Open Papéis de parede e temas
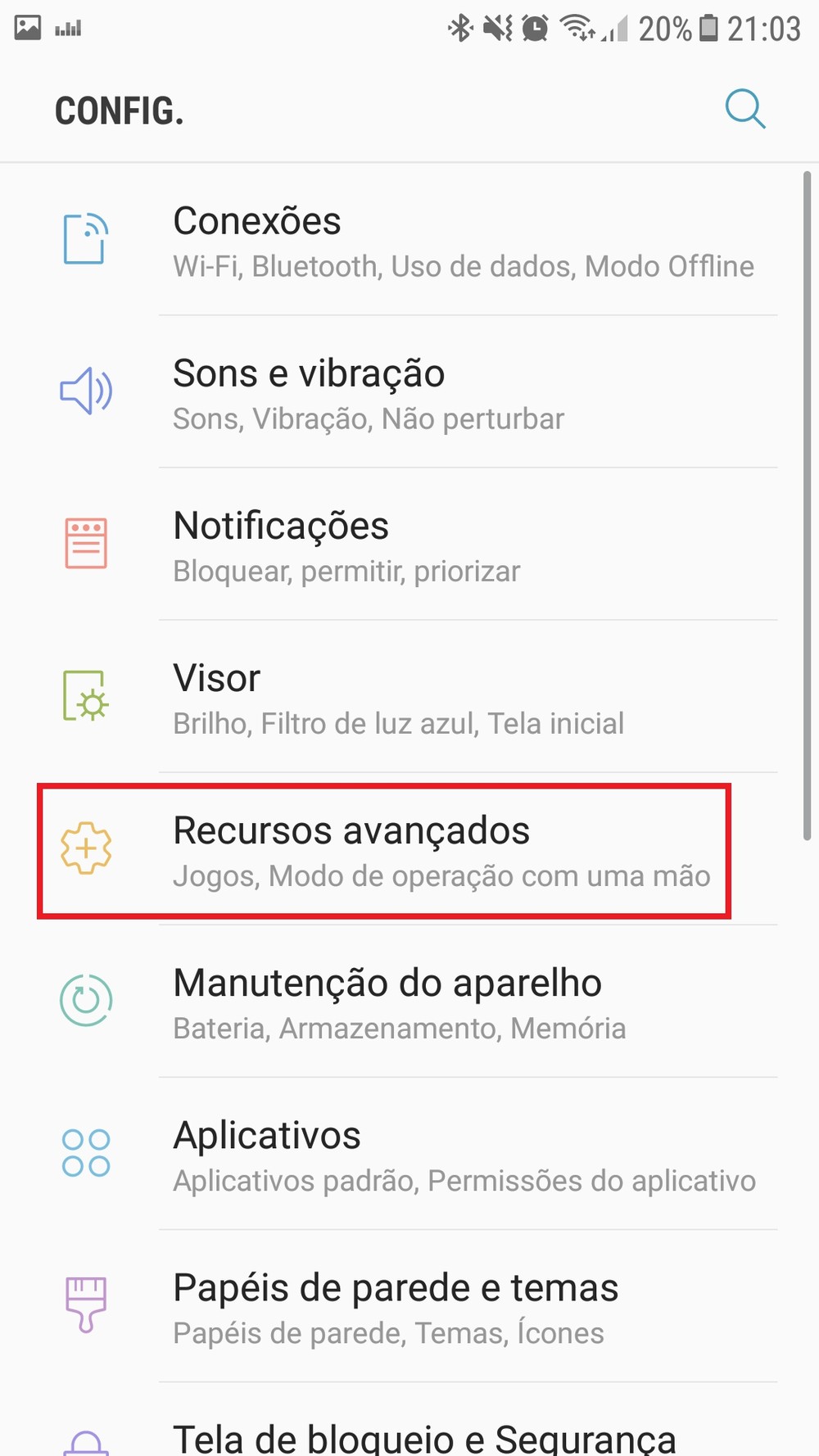 409,1308
